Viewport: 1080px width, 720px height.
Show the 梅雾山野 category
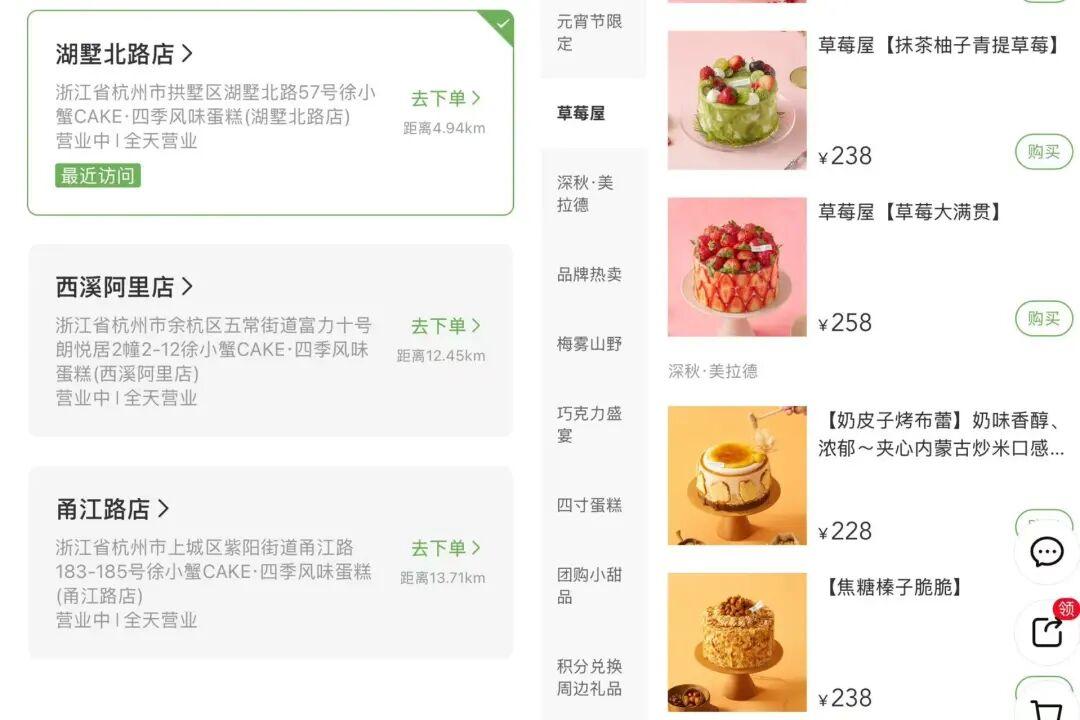(590, 344)
